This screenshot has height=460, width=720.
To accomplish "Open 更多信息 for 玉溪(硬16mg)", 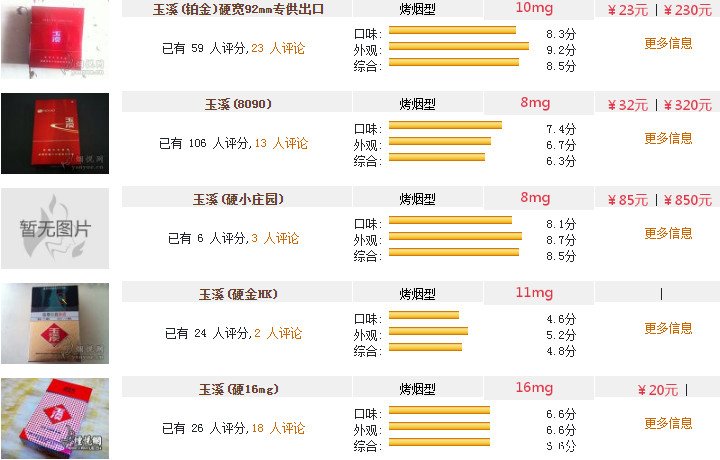I will pos(668,423).
